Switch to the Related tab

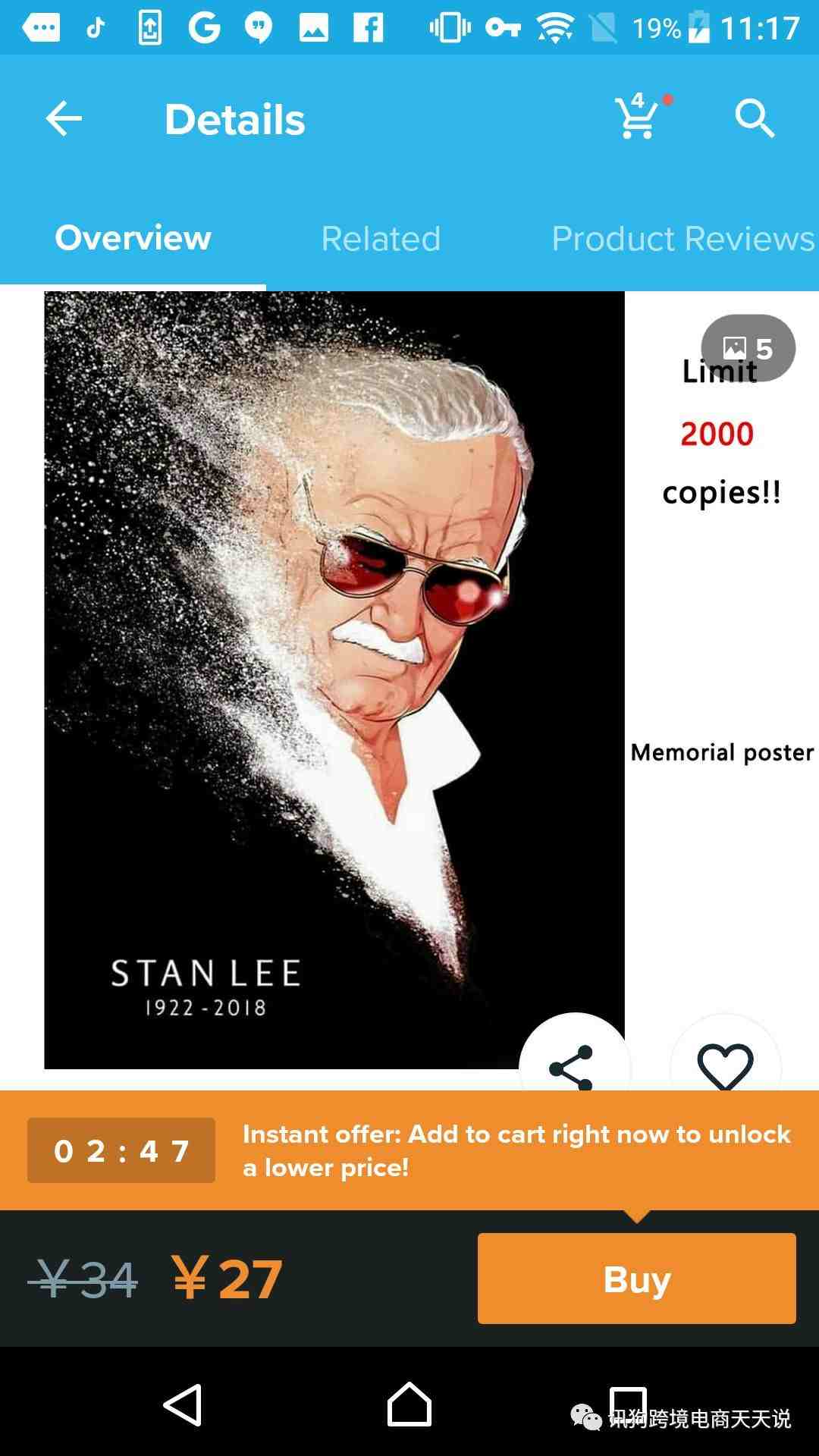tap(381, 239)
